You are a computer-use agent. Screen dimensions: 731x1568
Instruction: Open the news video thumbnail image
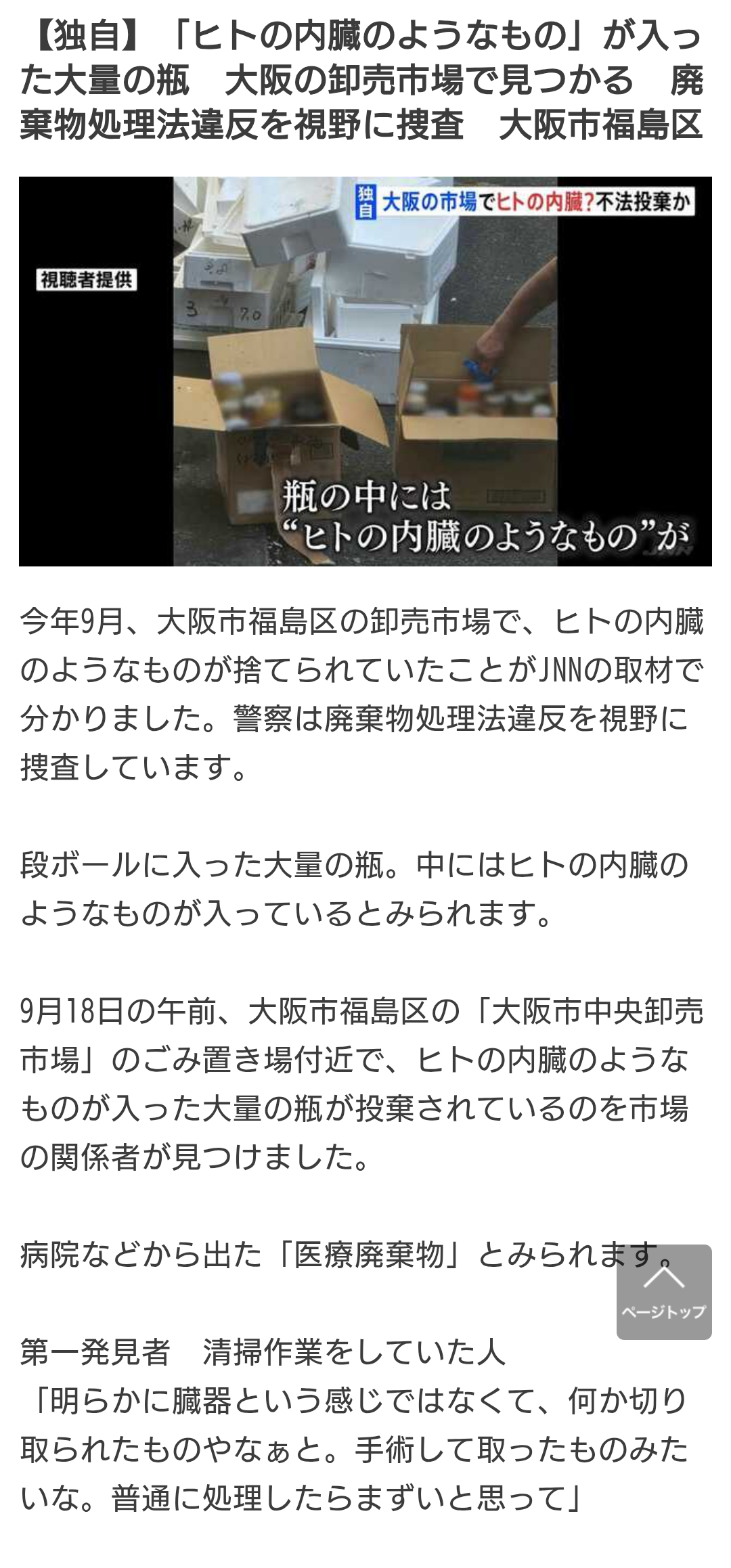tap(365, 371)
